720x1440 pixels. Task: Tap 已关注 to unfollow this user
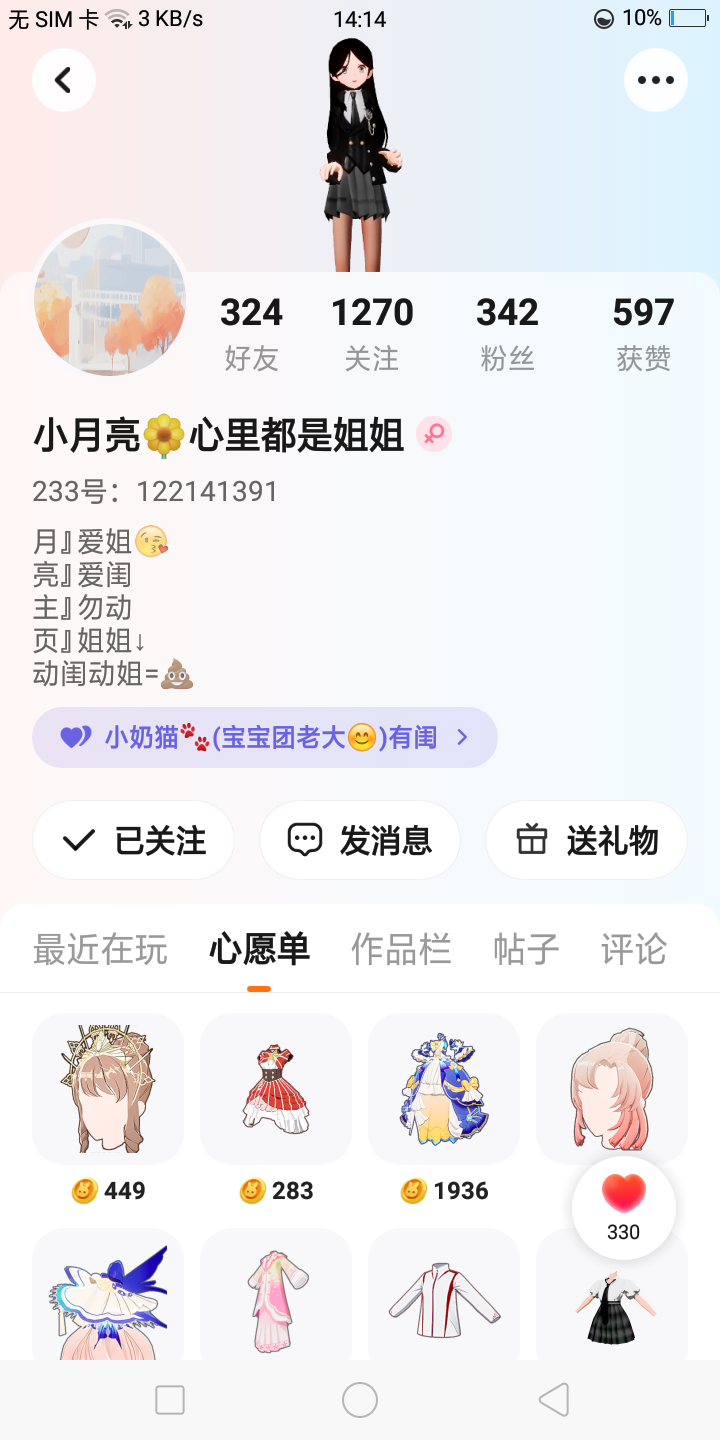click(x=134, y=841)
